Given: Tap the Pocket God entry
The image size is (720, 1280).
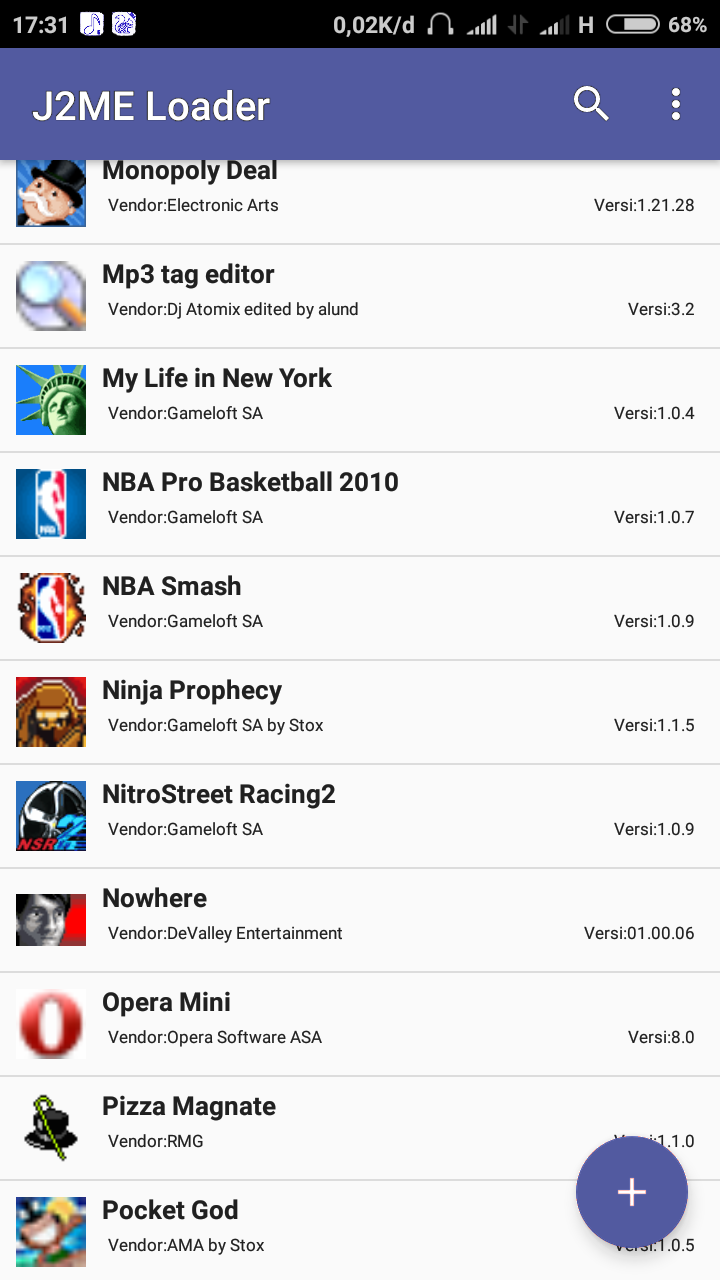Looking at the screenshot, I should coord(300,1228).
